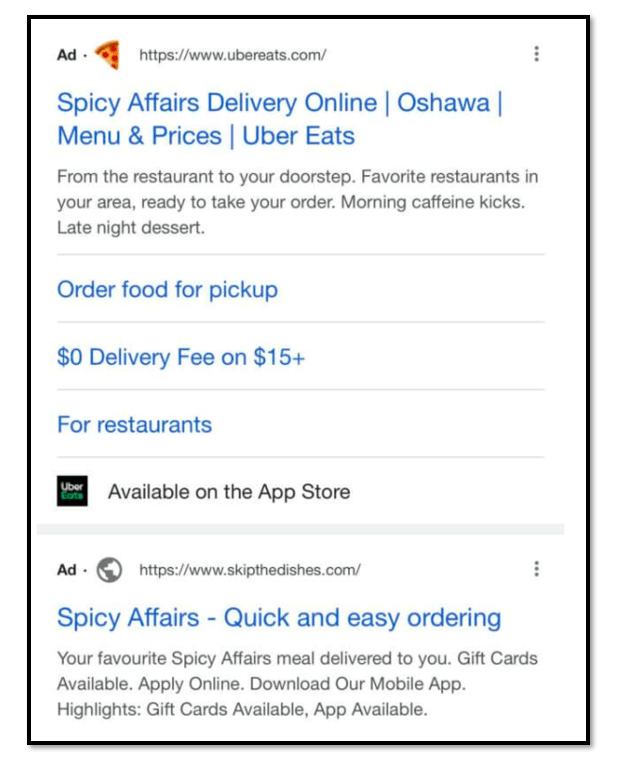Open overflow menu for the ubereats.com ad
This screenshot has width=624, height=764.
click(x=537, y=54)
